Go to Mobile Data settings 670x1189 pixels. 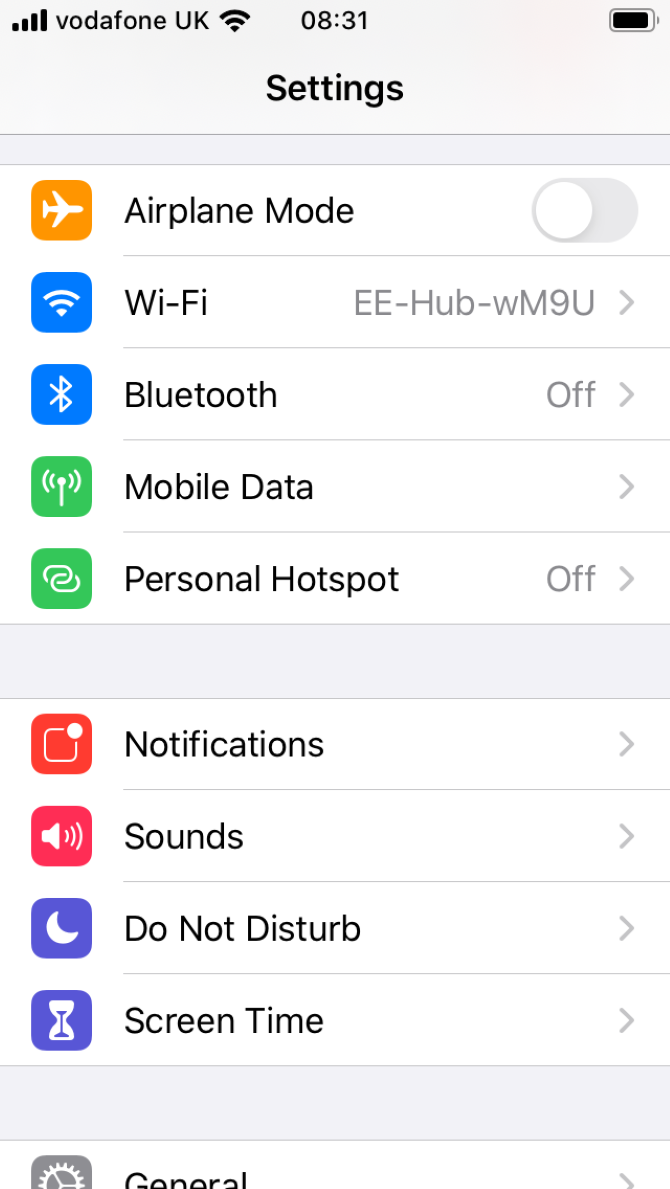point(335,487)
